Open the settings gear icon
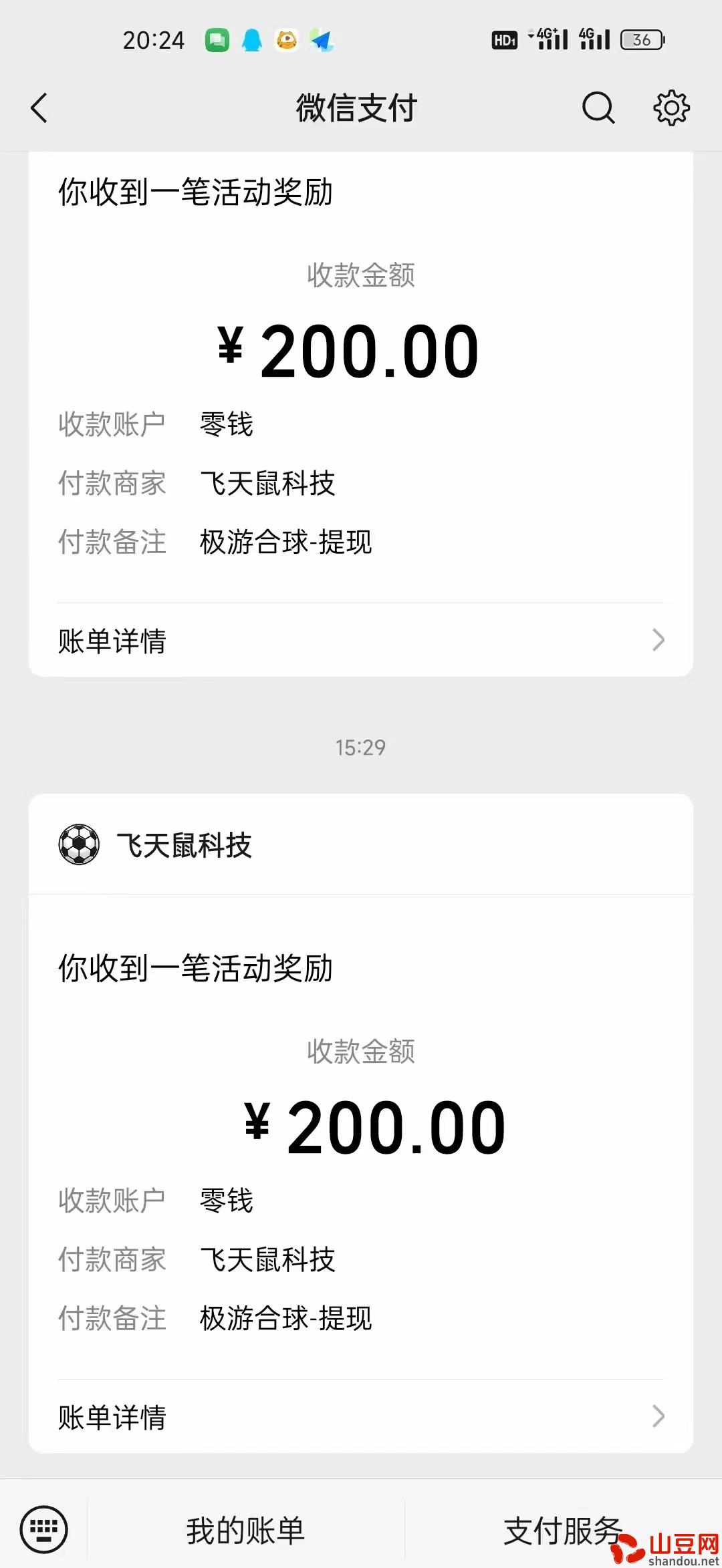The height and width of the screenshot is (1568, 722). click(671, 108)
